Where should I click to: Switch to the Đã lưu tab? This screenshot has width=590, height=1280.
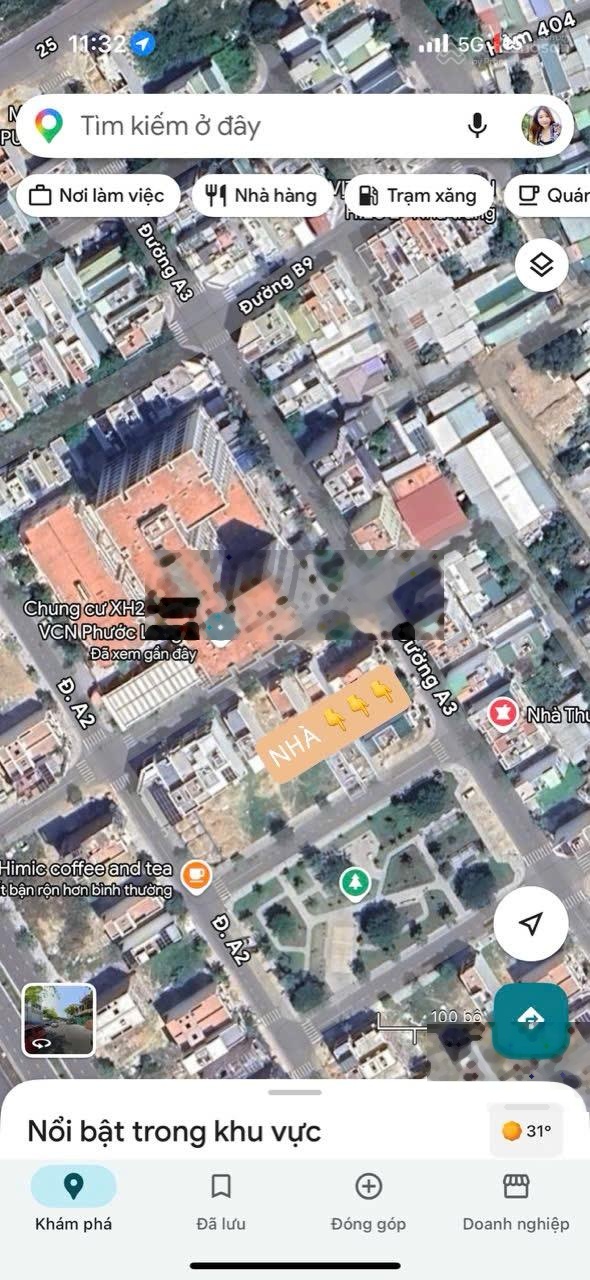[221, 1200]
